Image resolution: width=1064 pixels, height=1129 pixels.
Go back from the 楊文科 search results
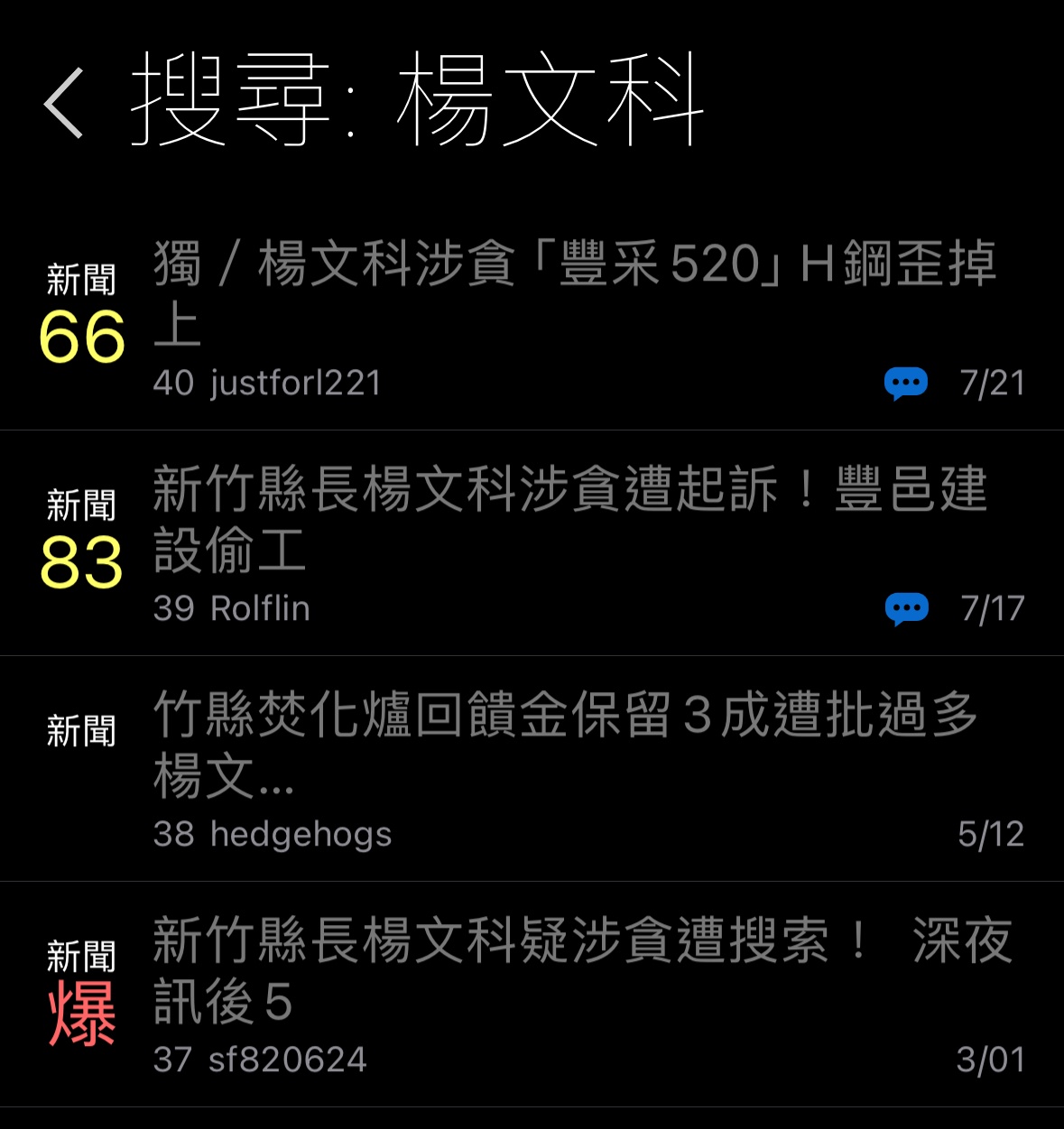(x=65, y=103)
